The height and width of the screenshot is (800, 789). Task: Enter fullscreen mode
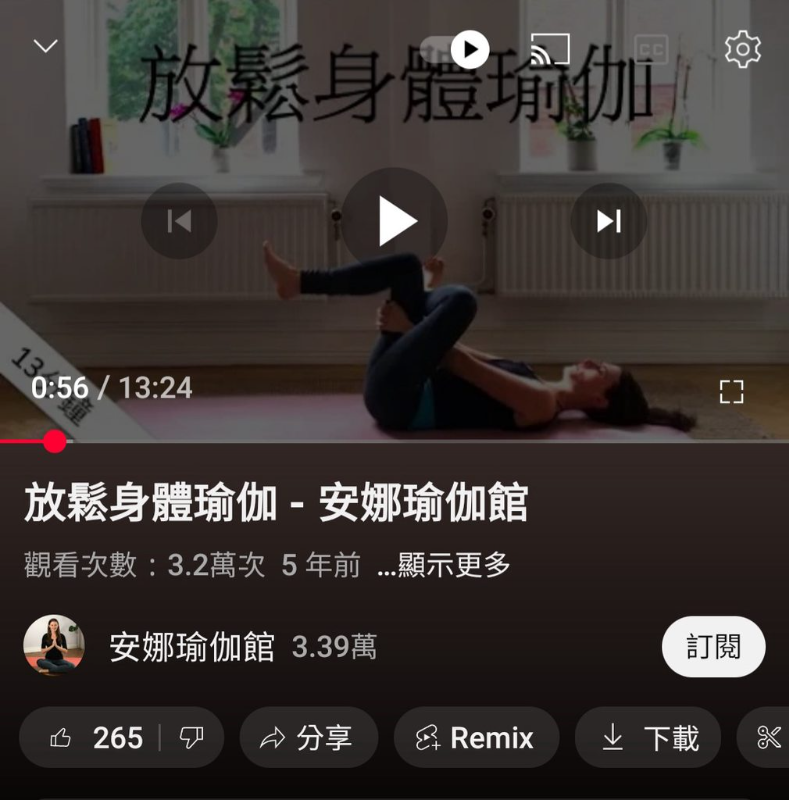click(x=731, y=391)
